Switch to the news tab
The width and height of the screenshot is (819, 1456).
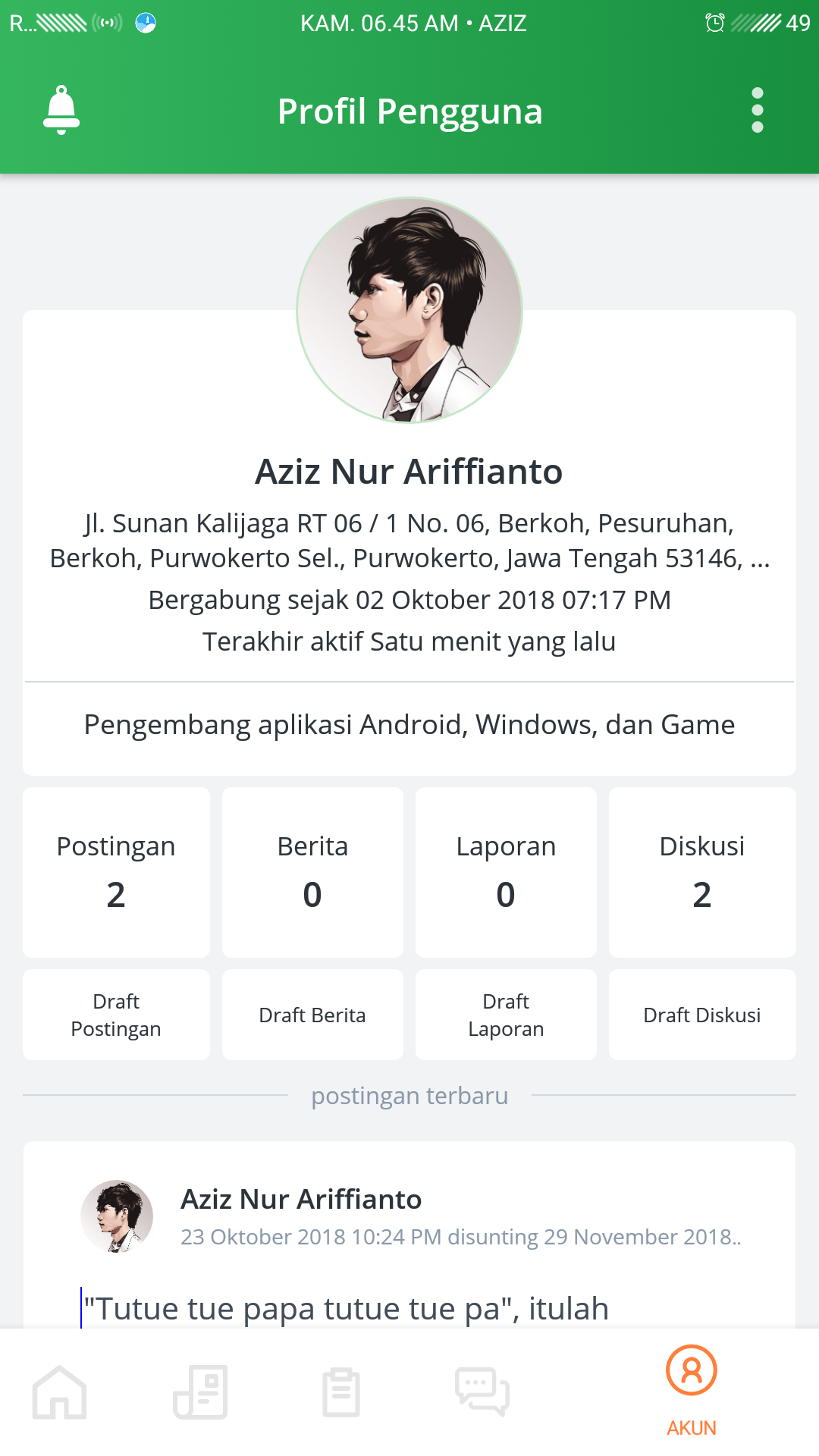[200, 1392]
